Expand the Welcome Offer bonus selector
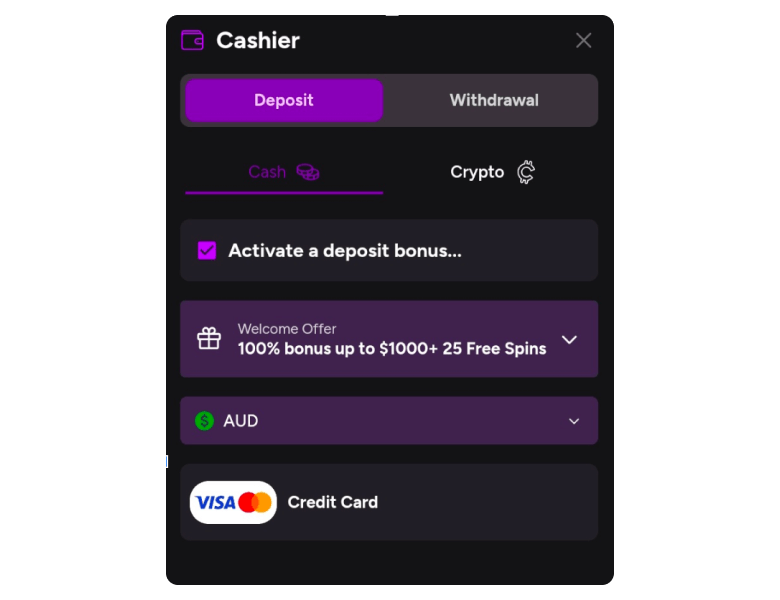 point(569,339)
